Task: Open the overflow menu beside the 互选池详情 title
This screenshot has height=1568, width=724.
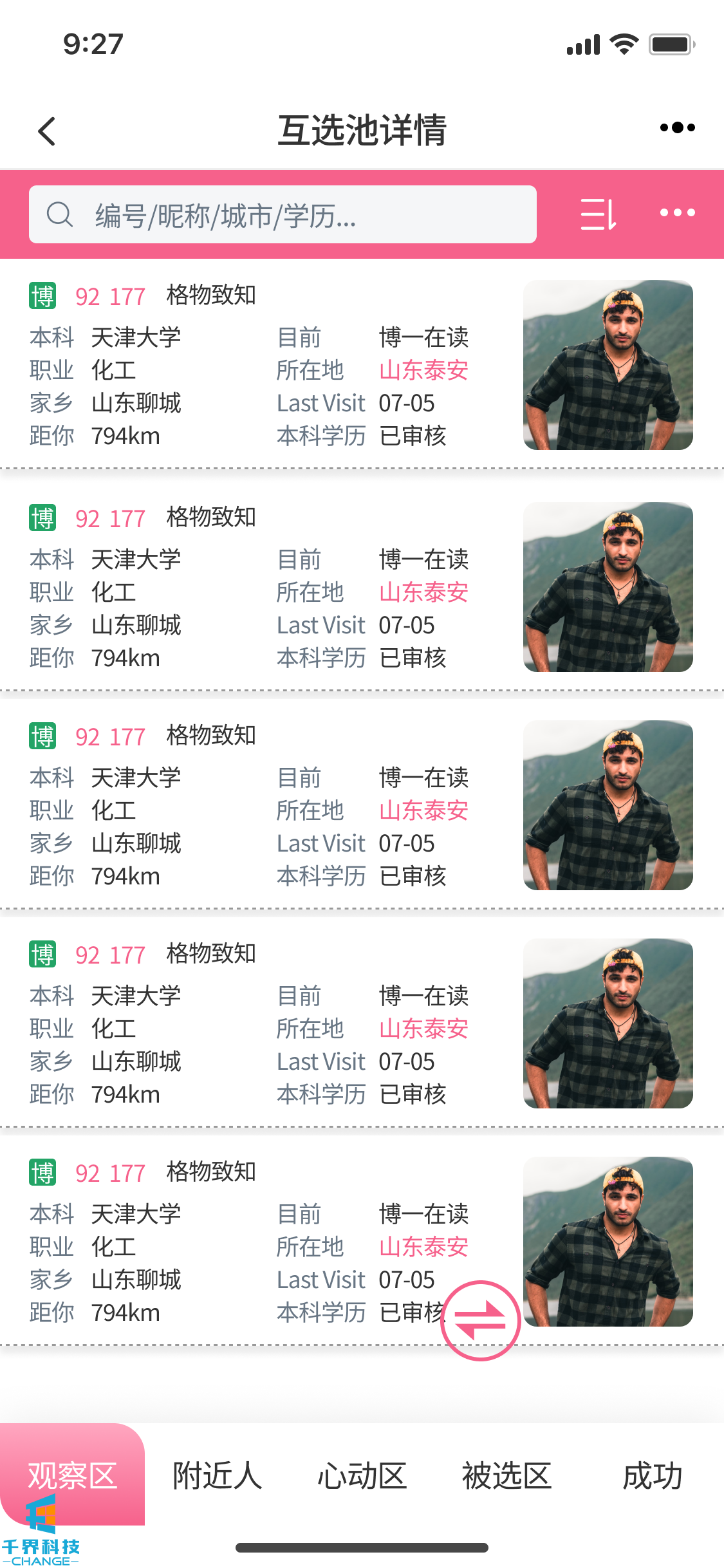Action: point(677,127)
